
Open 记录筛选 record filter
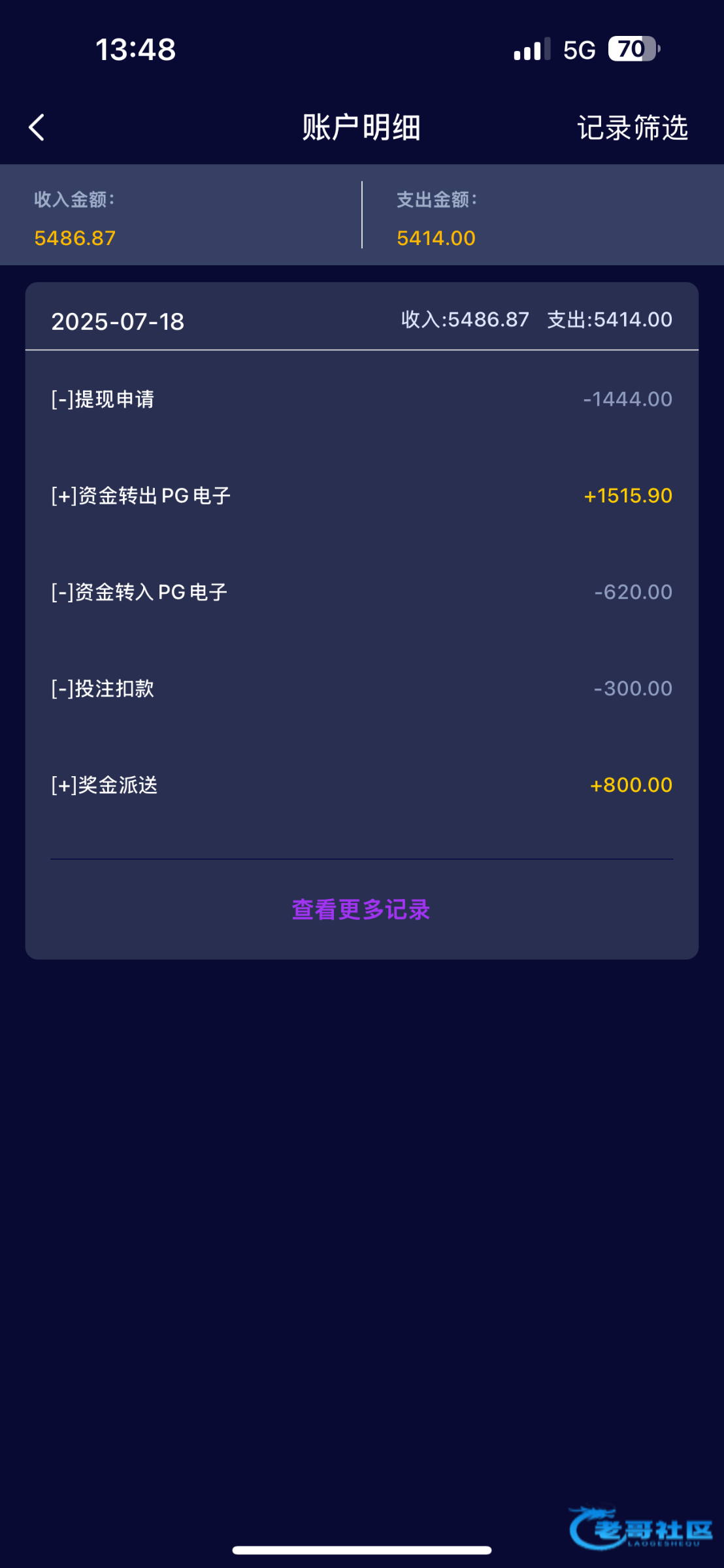[x=632, y=127]
